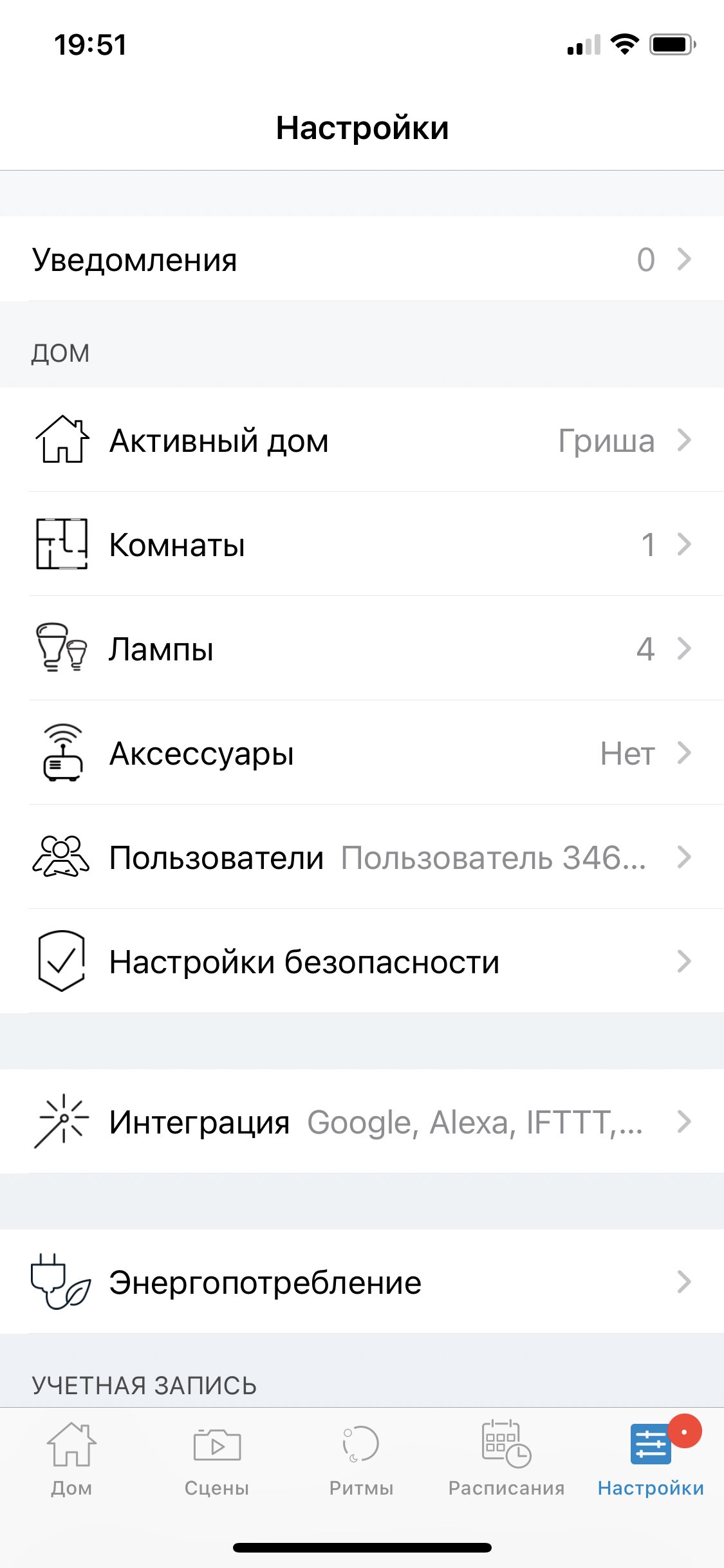Image resolution: width=724 pixels, height=1568 pixels.
Task: Switch to the Расписания tab
Action: pyautogui.click(x=506, y=1460)
